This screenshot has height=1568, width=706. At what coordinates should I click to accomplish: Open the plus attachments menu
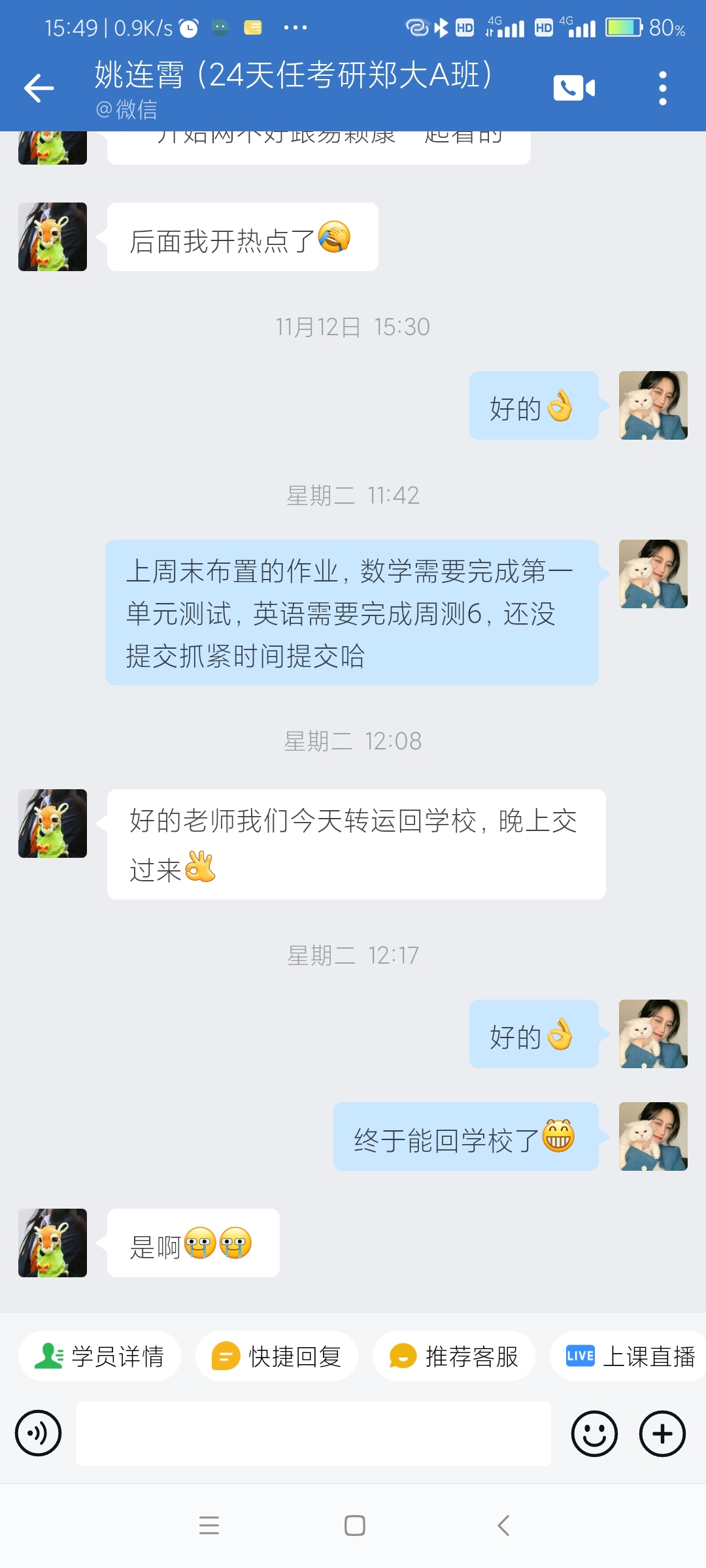coord(662,1433)
